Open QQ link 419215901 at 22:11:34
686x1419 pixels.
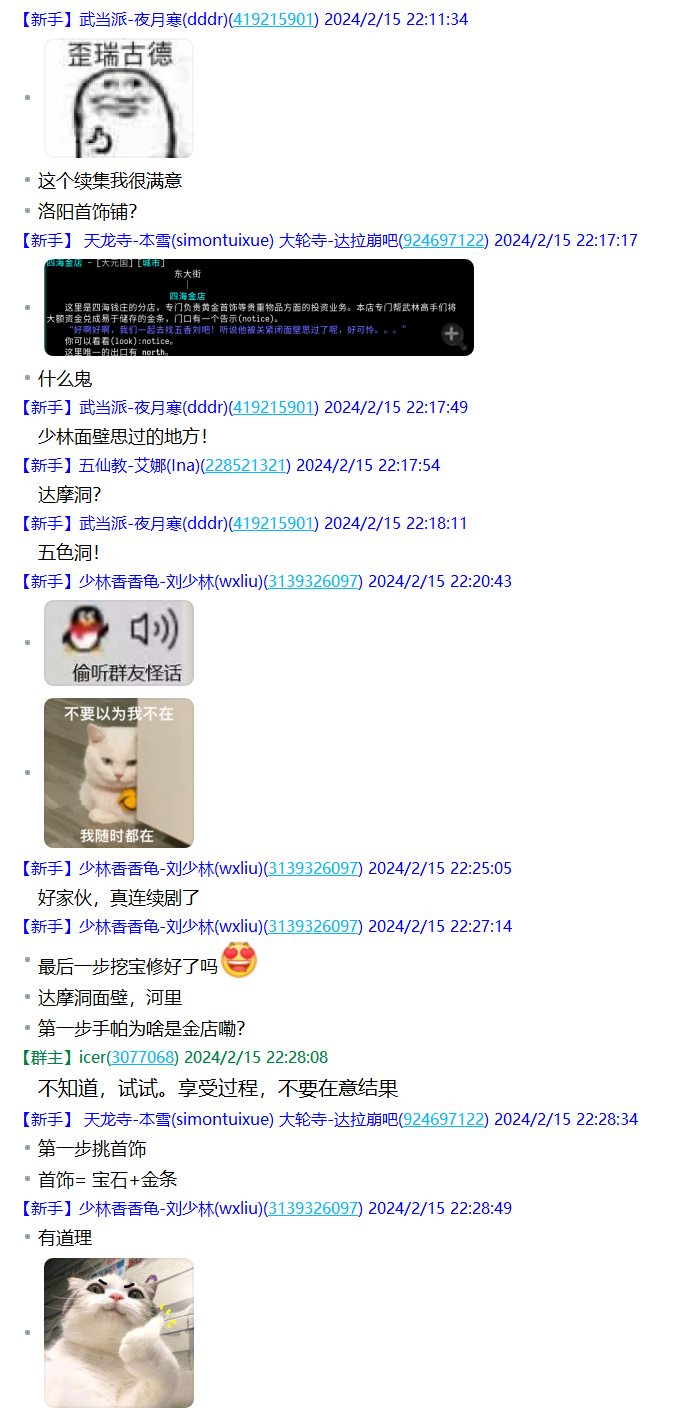274,19
